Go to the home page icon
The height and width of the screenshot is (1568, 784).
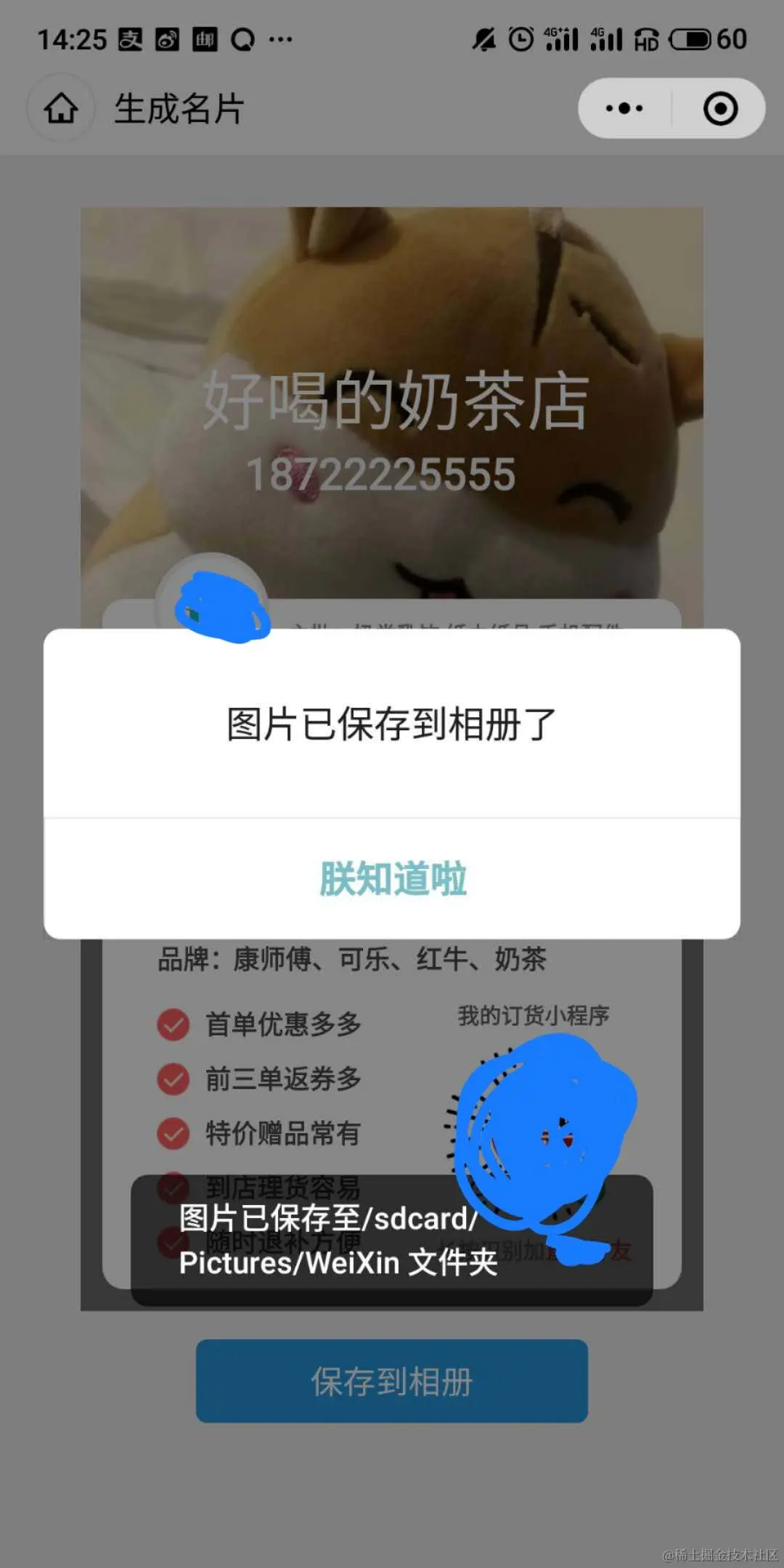click(61, 109)
